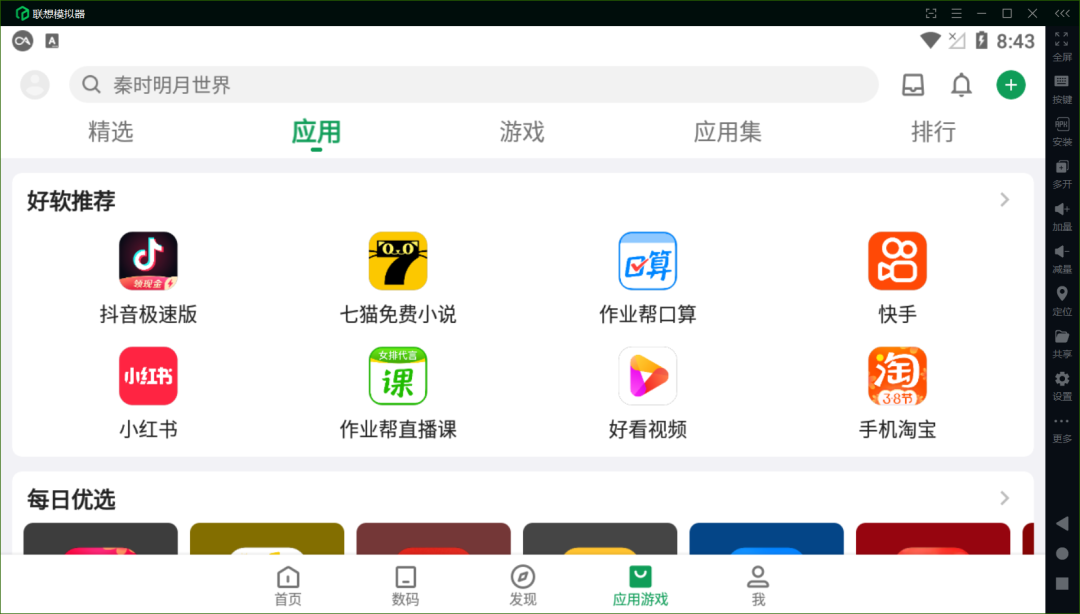Open the notifications bell
The width and height of the screenshot is (1080, 614).
(x=961, y=85)
